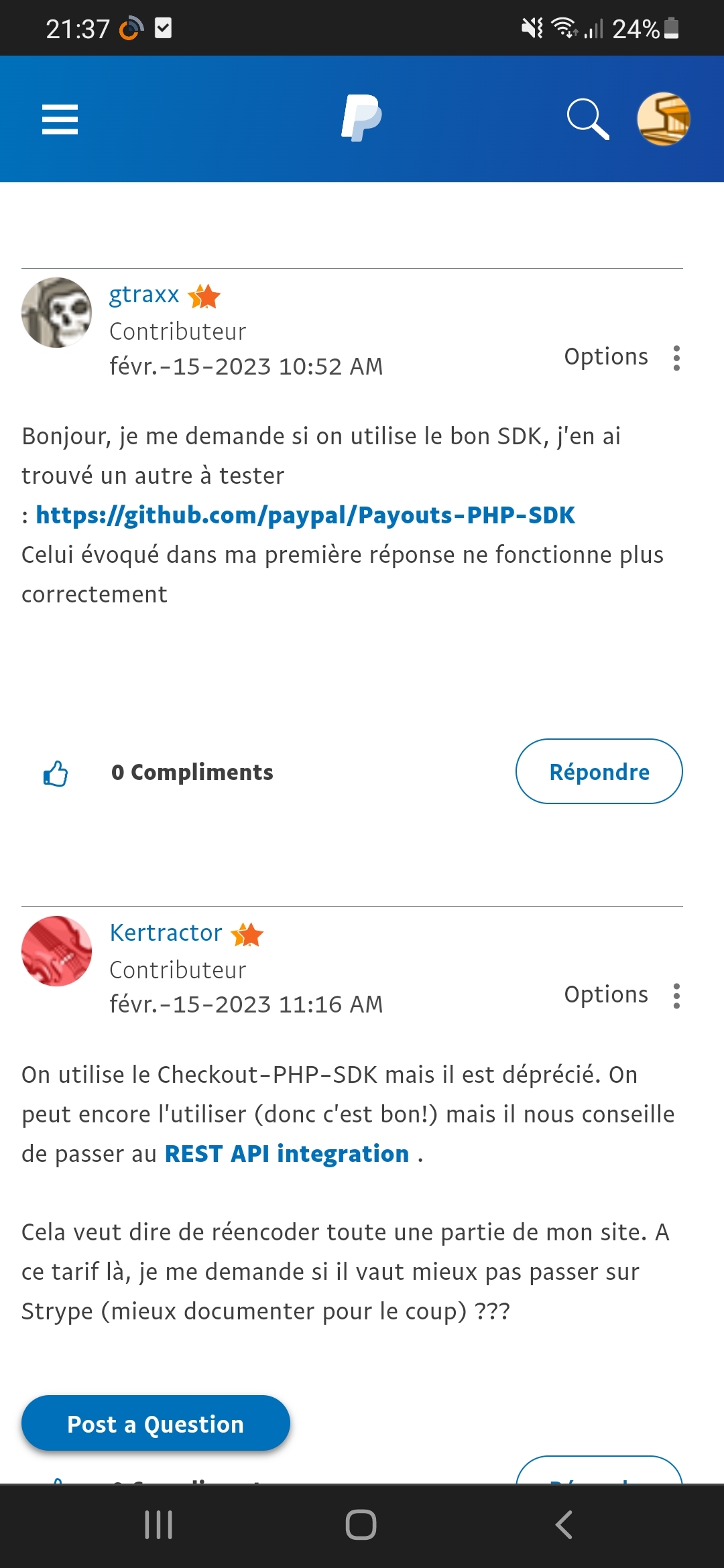Open the hamburger navigation menu
Screen dimensions: 724x1568
click(x=60, y=119)
